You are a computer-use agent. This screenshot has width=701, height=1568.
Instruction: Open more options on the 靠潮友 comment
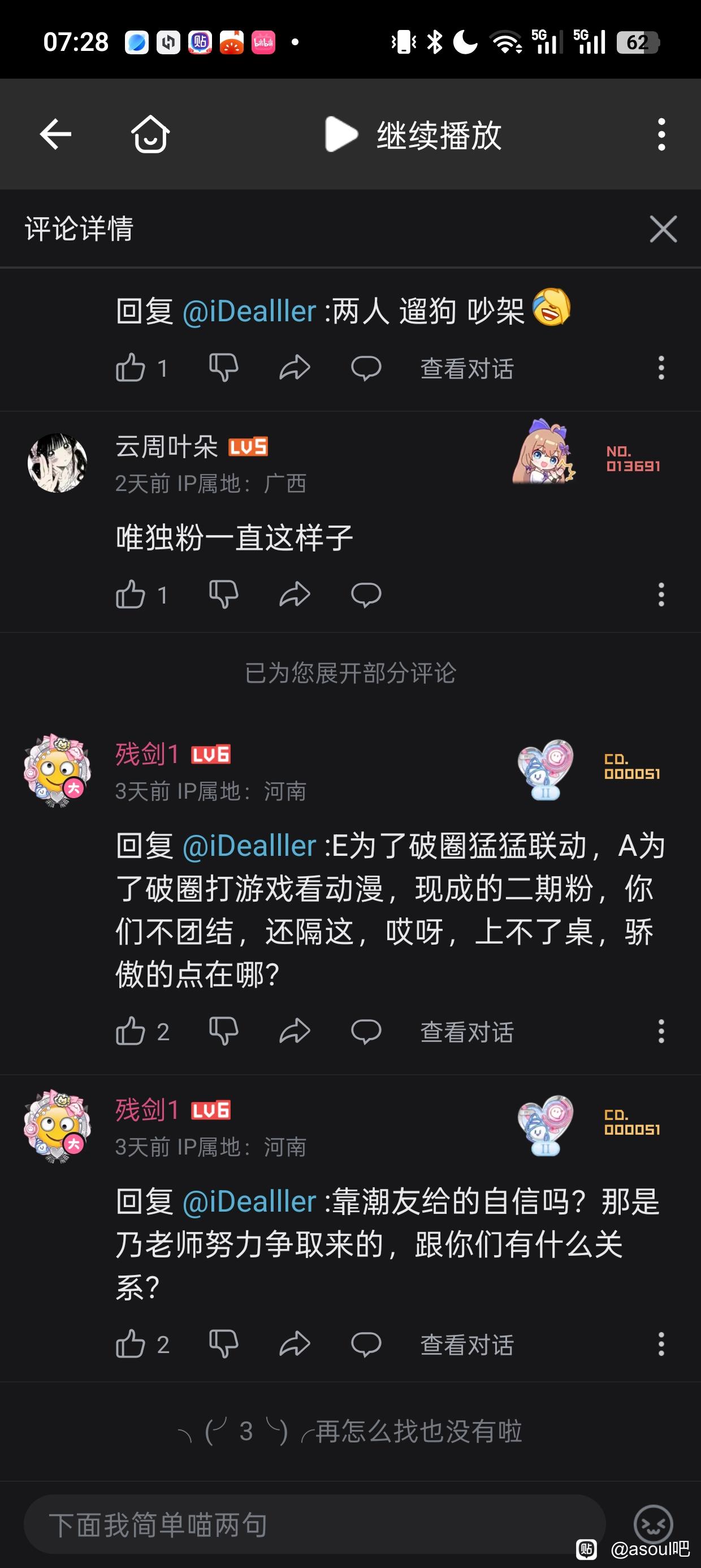tap(661, 1344)
